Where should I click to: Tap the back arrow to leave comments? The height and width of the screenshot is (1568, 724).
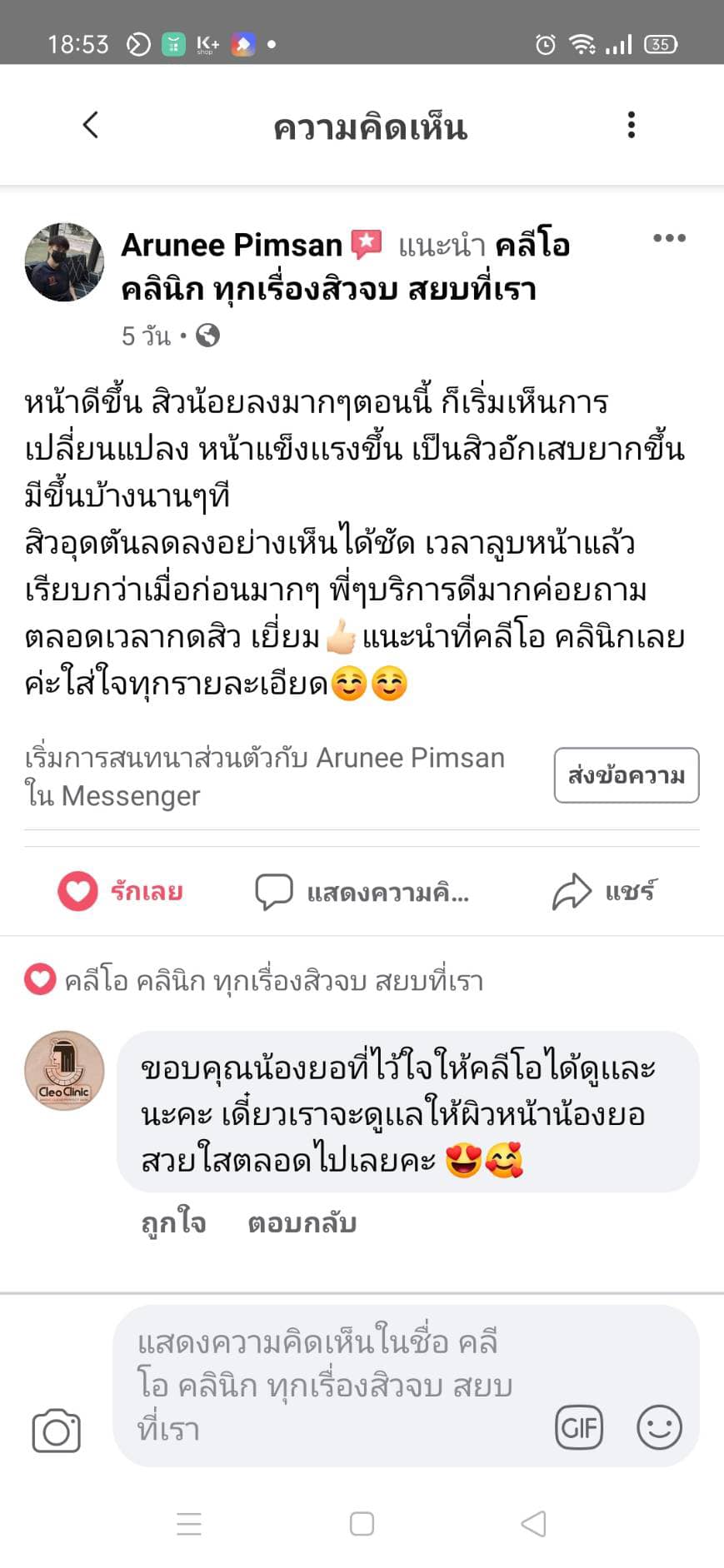tap(89, 125)
